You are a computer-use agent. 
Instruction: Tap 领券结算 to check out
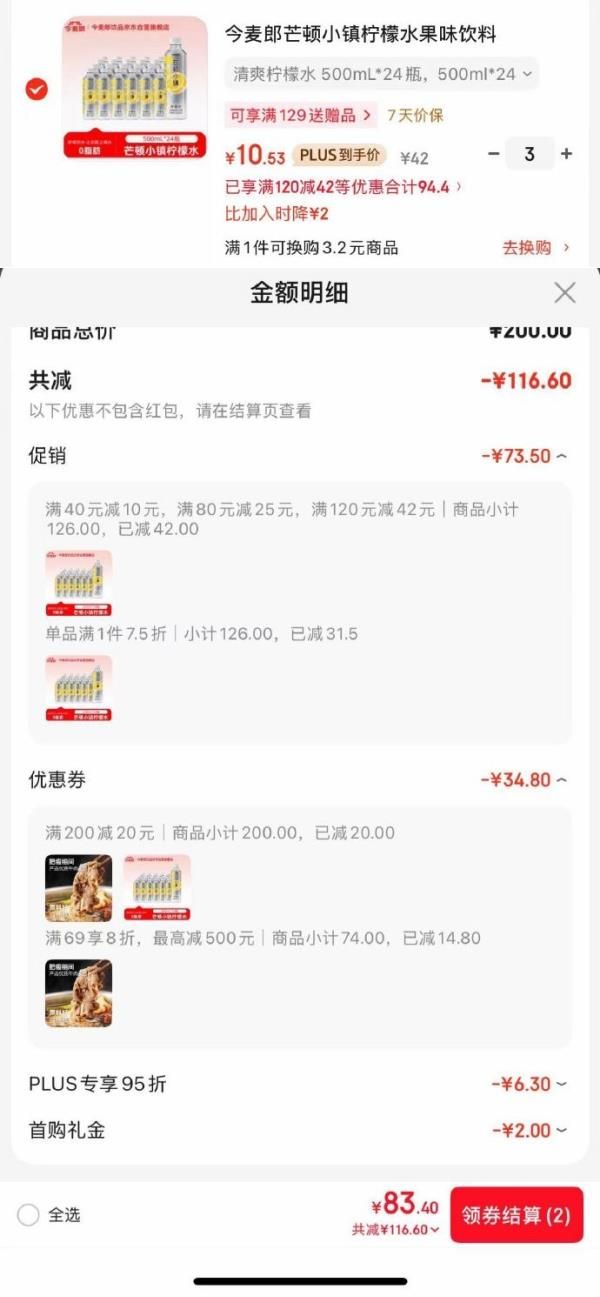click(x=516, y=1215)
